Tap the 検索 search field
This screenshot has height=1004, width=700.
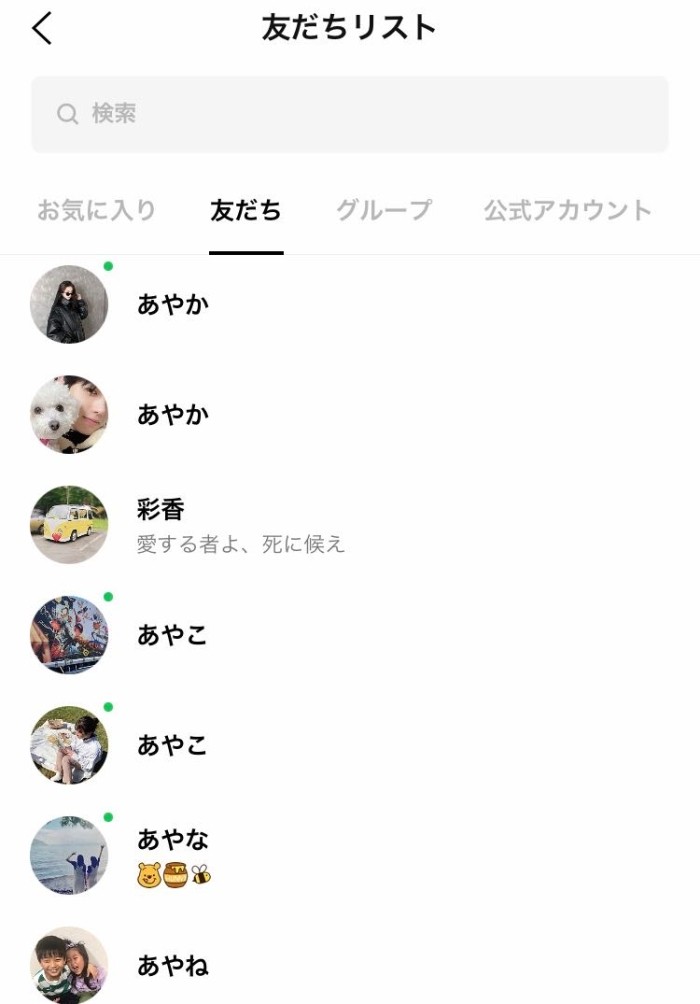(349, 114)
